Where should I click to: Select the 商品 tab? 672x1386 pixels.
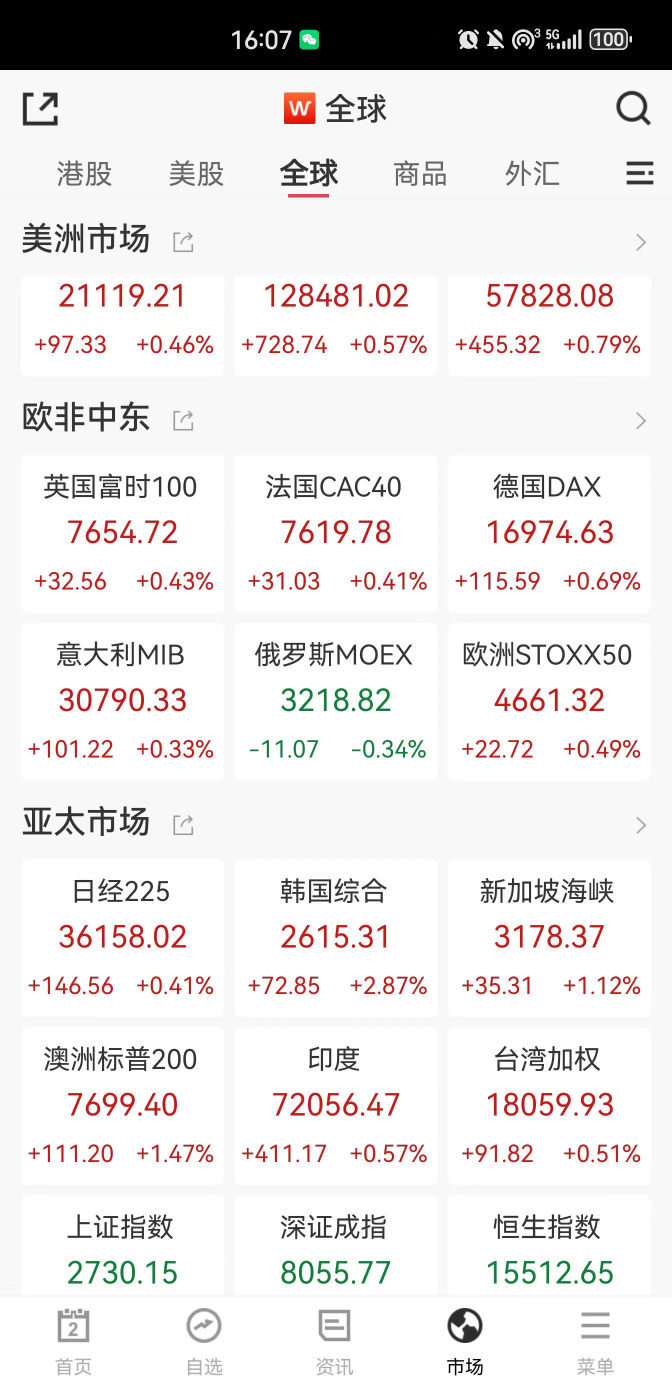point(420,174)
